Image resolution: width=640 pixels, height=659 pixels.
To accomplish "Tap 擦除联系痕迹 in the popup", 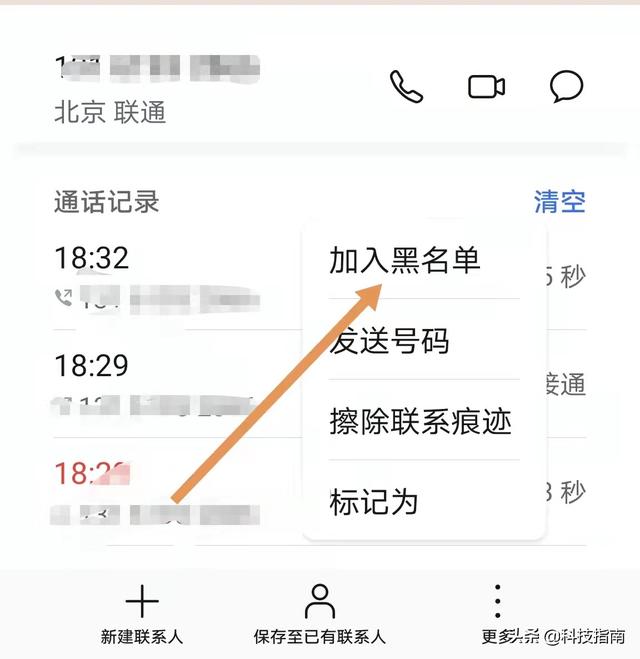I will click(420, 421).
